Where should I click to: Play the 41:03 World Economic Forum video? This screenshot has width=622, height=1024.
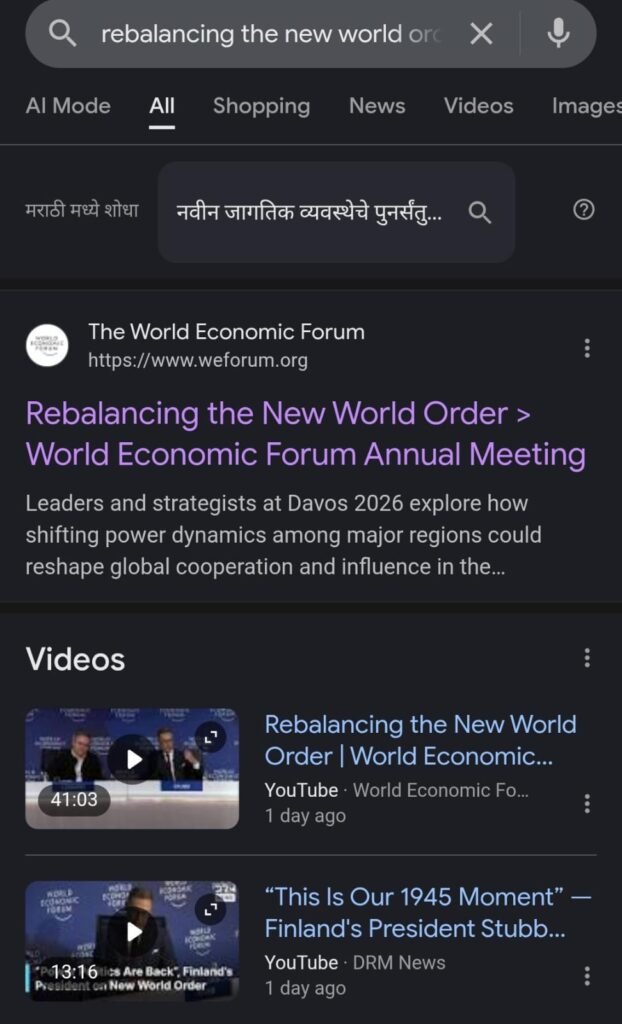tap(132, 768)
